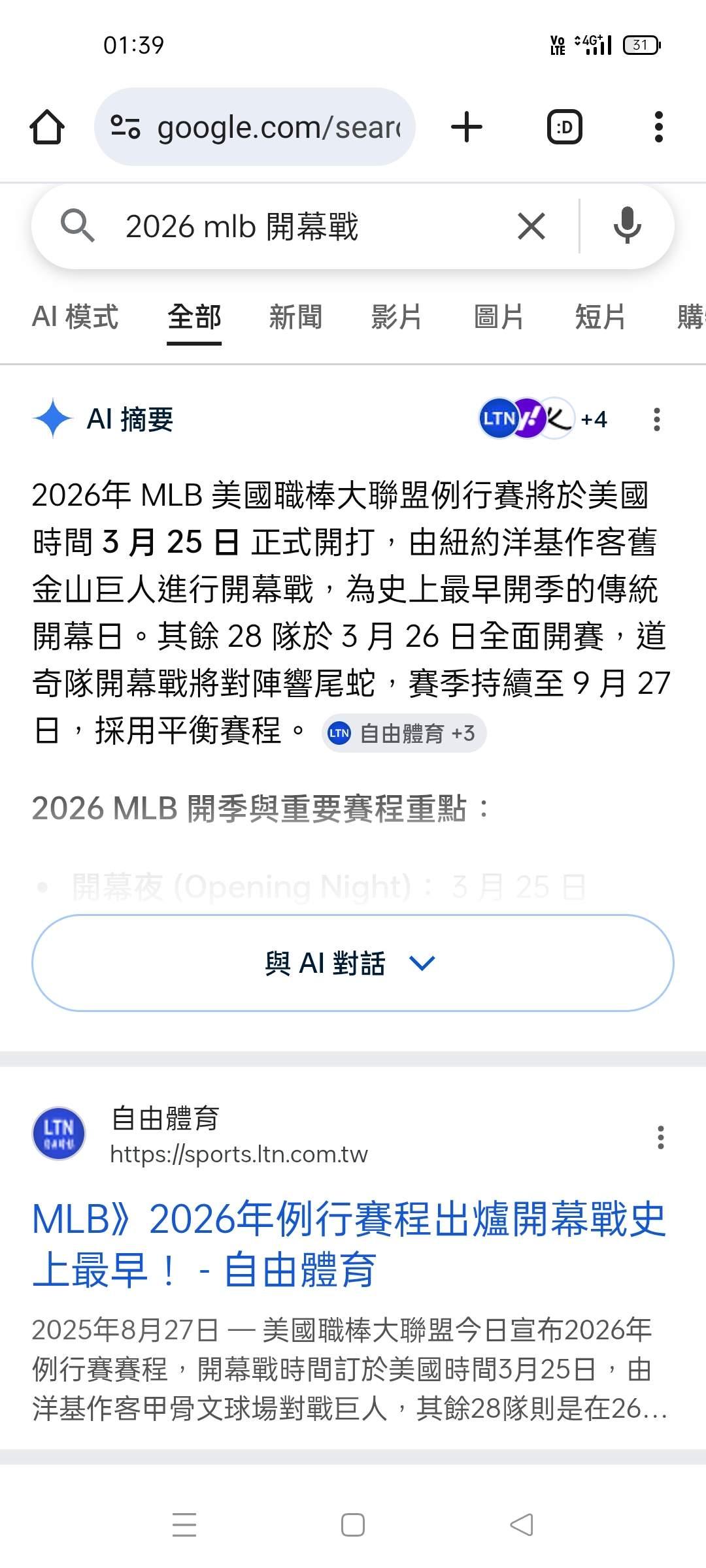This screenshot has height=1568, width=706.
Task: Switch to AI 模式 tab
Action: (x=75, y=318)
